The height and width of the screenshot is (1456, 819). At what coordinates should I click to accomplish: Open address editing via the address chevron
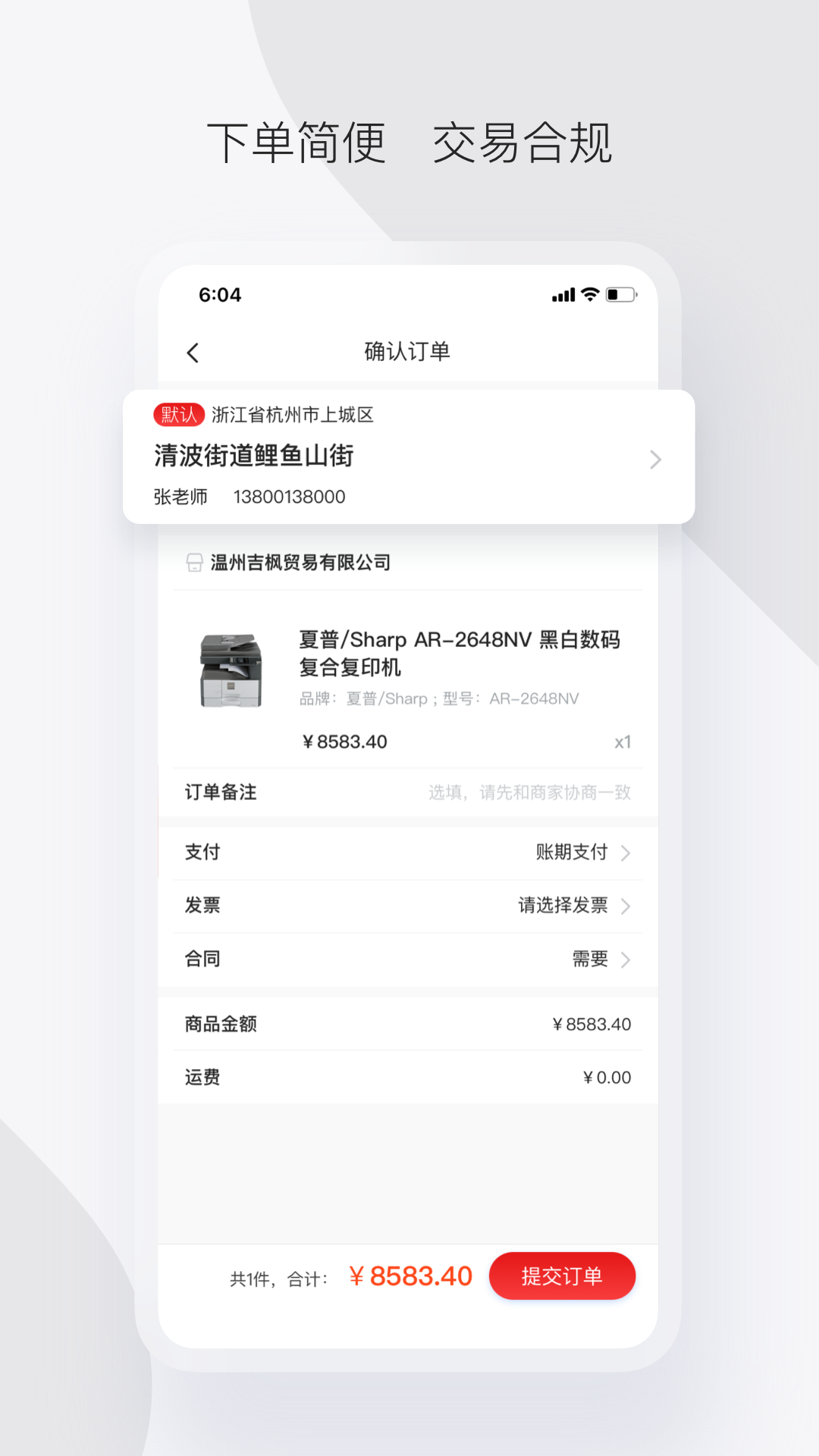click(x=655, y=459)
